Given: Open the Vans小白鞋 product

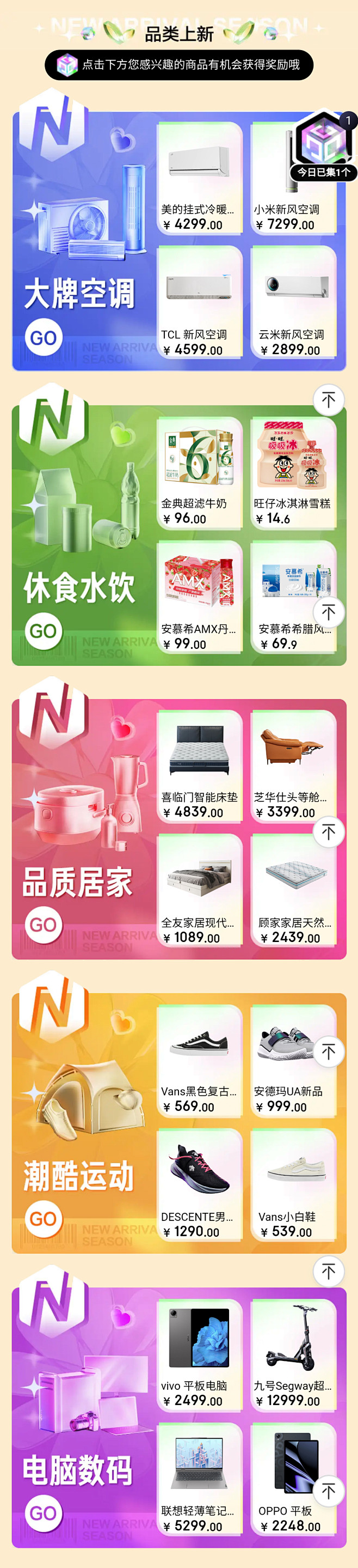Looking at the screenshot, I should click(293, 1185).
